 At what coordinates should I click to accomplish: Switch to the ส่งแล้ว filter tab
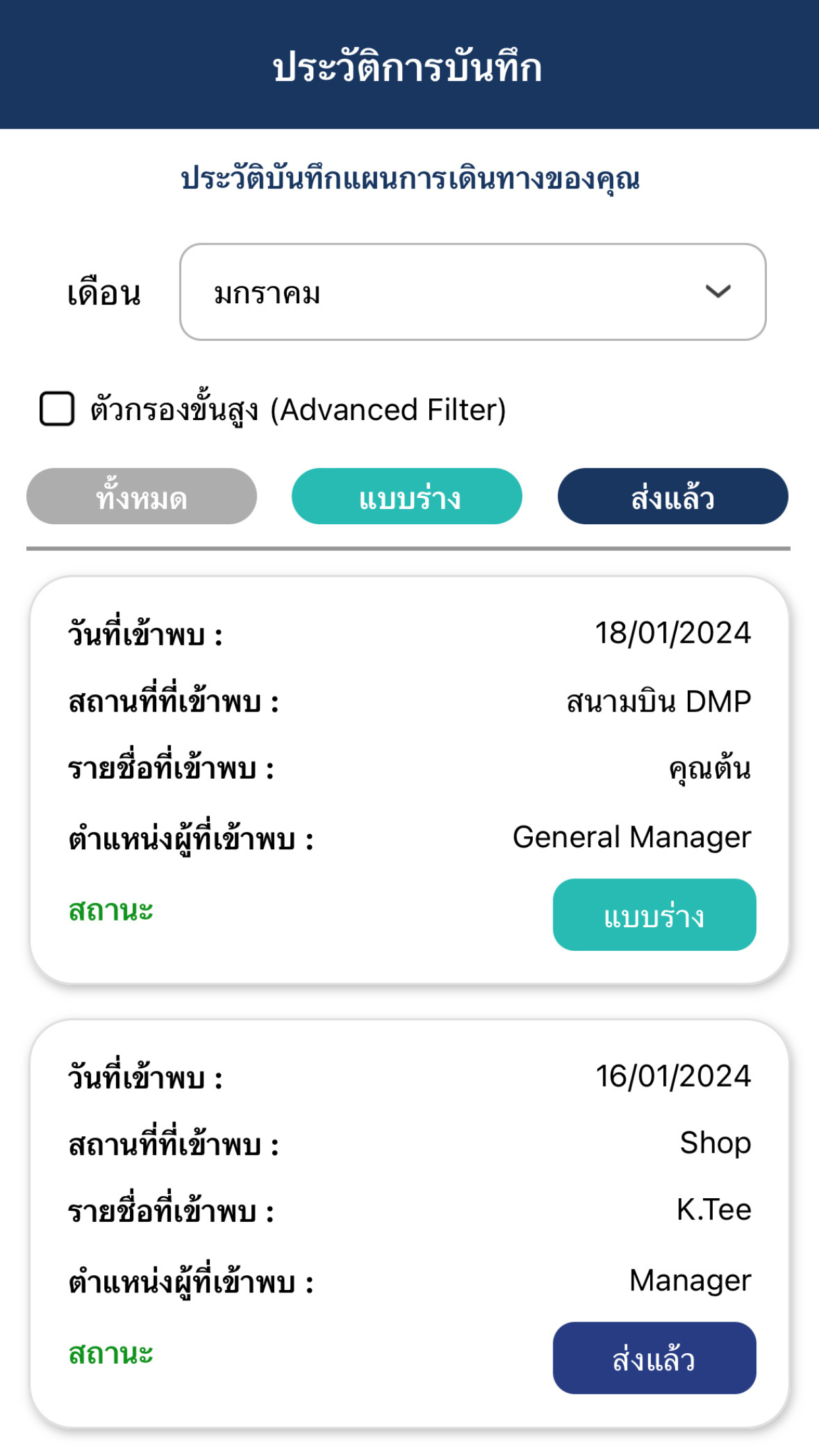[x=673, y=497]
